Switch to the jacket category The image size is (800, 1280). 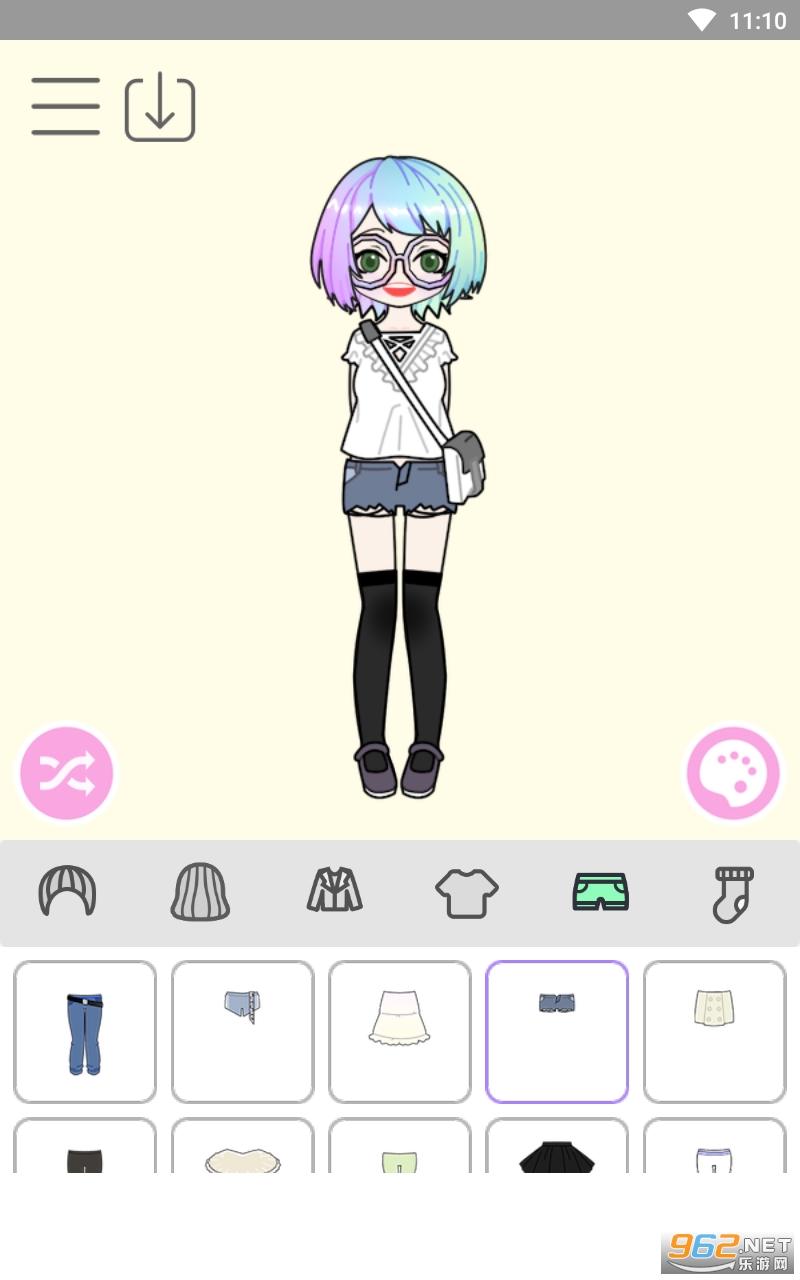(334, 890)
